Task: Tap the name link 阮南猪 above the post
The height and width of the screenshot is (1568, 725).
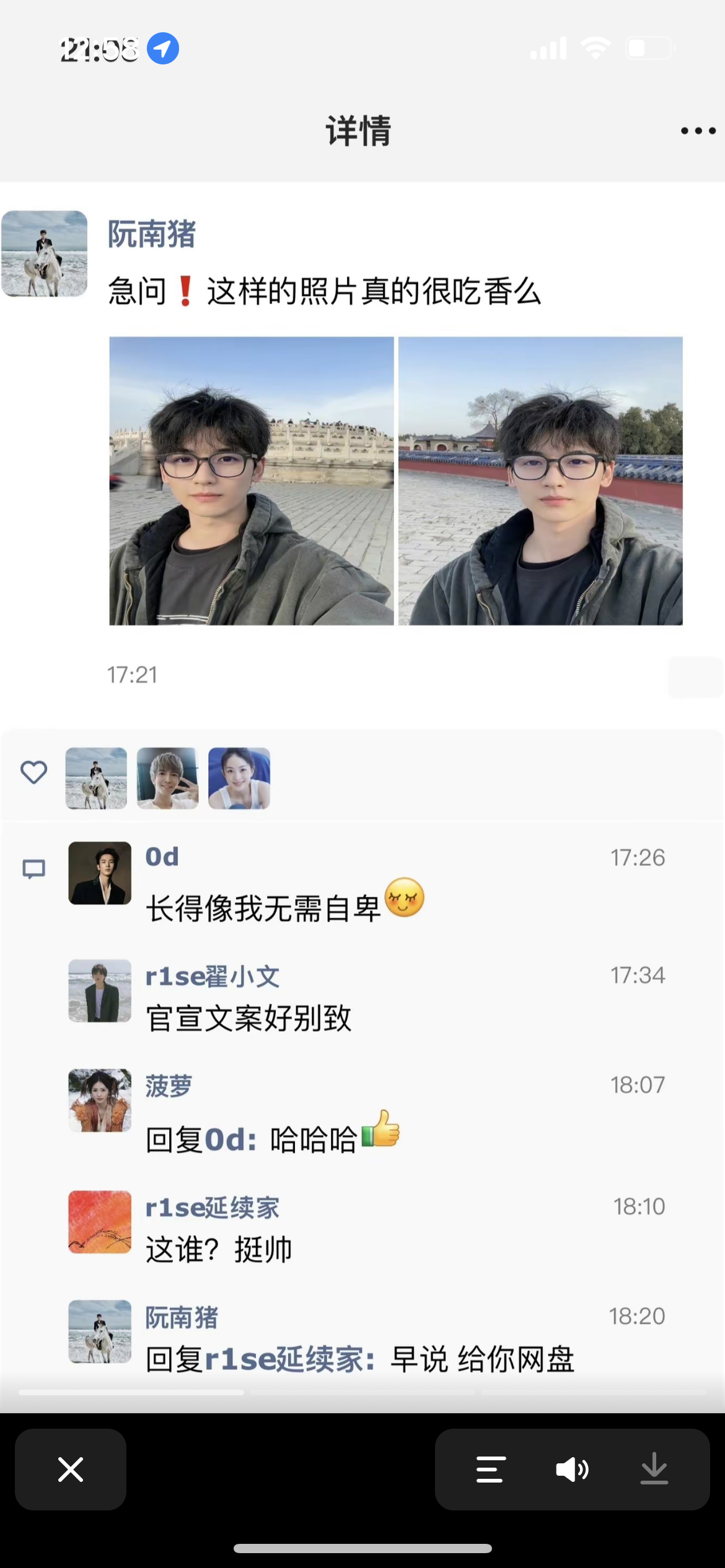Action: click(x=152, y=234)
